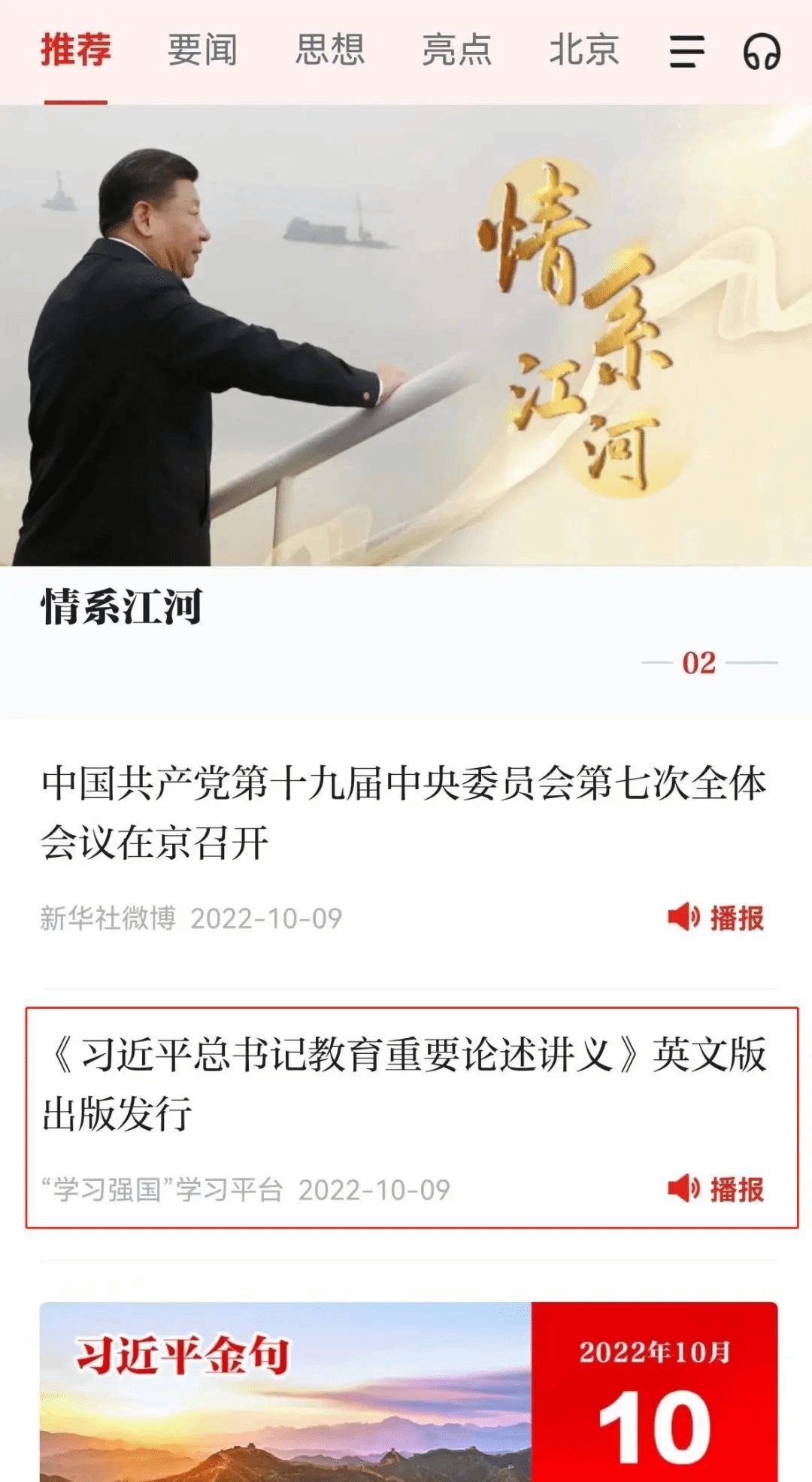This screenshot has width=812, height=1482.
Task: Switch to the 要闻 tab
Action: 201,51
